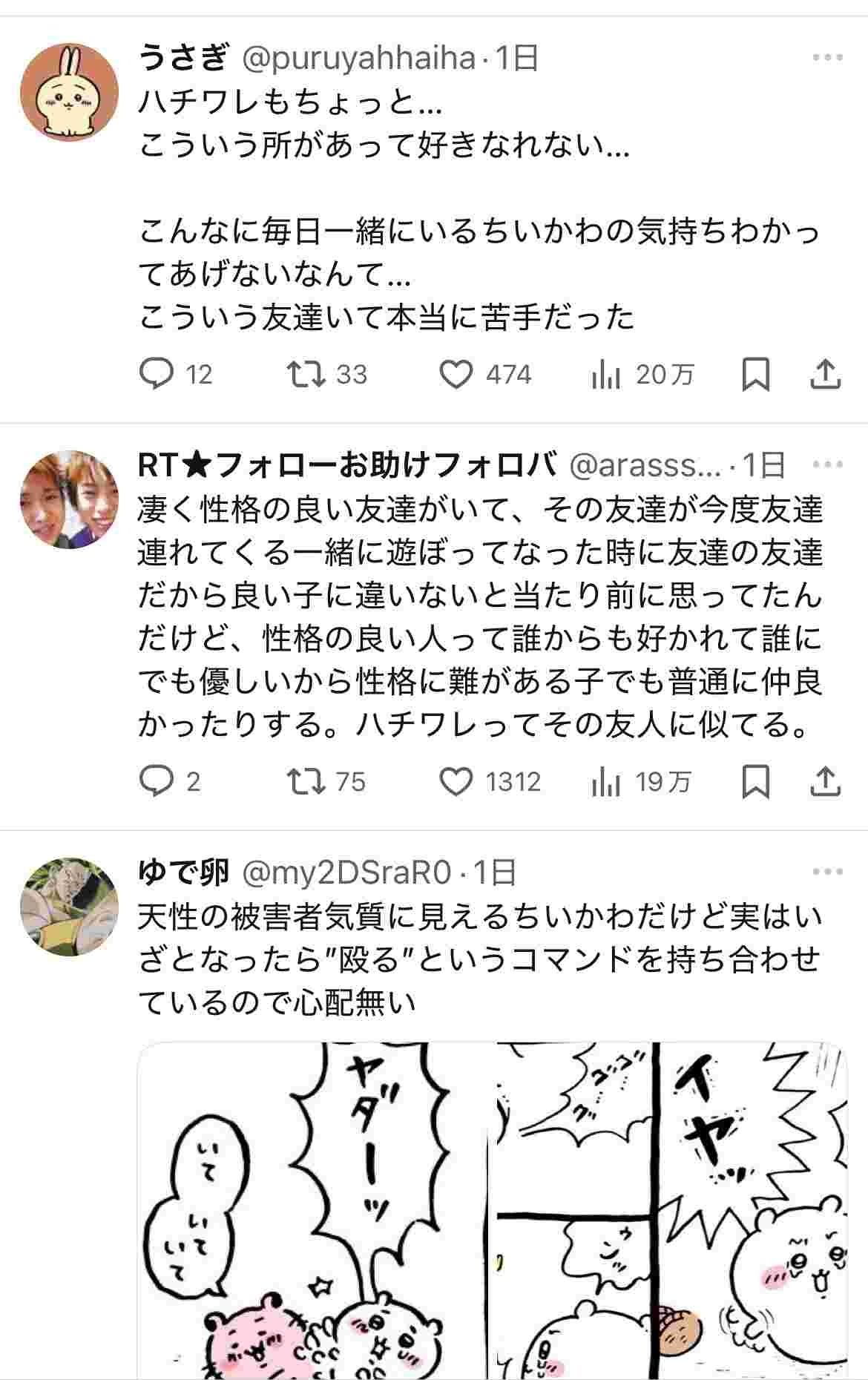
Task: Open the manga image in ゆで卵's tweet
Action: 491,1209
